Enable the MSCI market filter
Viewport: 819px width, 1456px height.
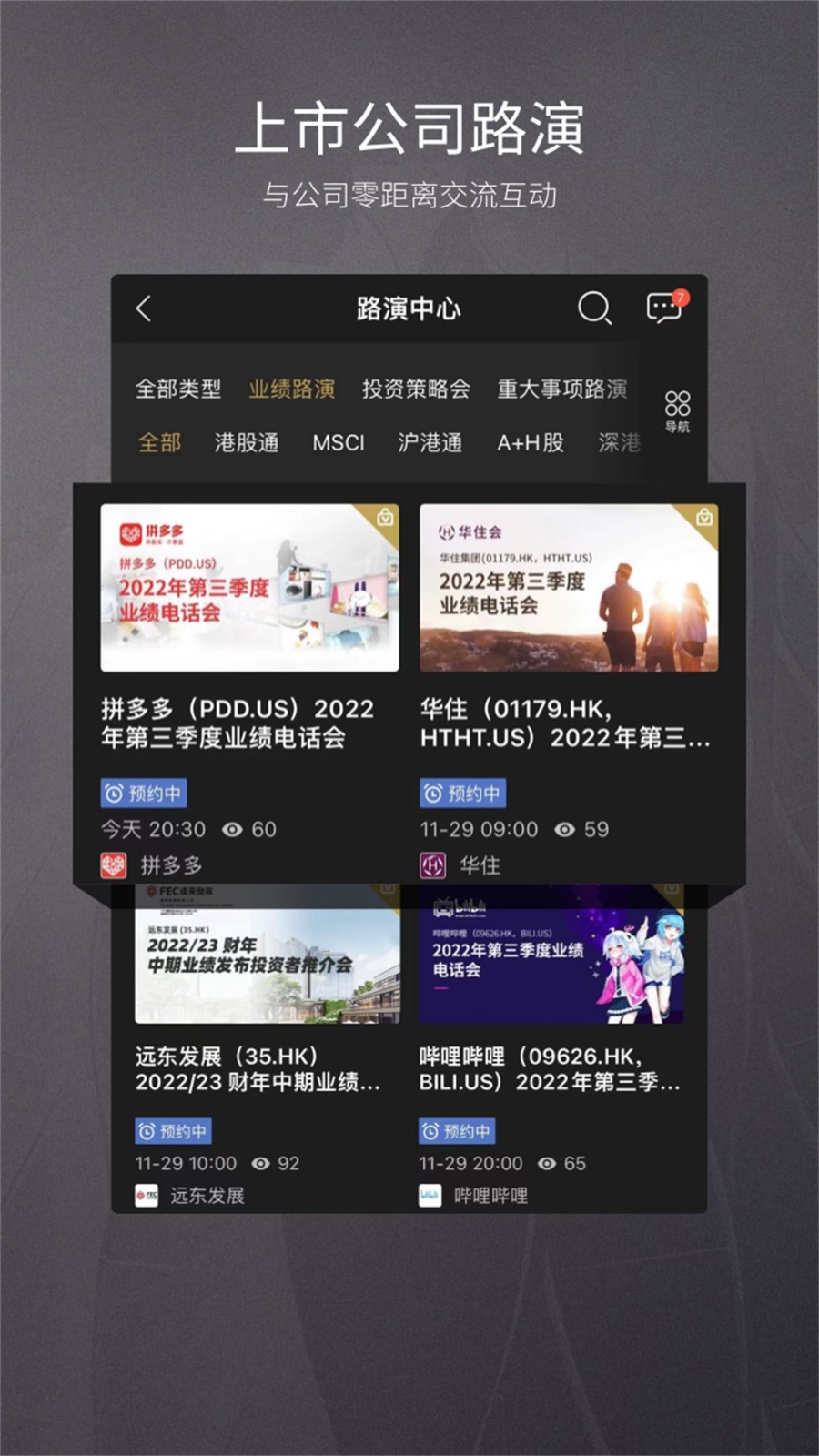[x=339, y=444]
